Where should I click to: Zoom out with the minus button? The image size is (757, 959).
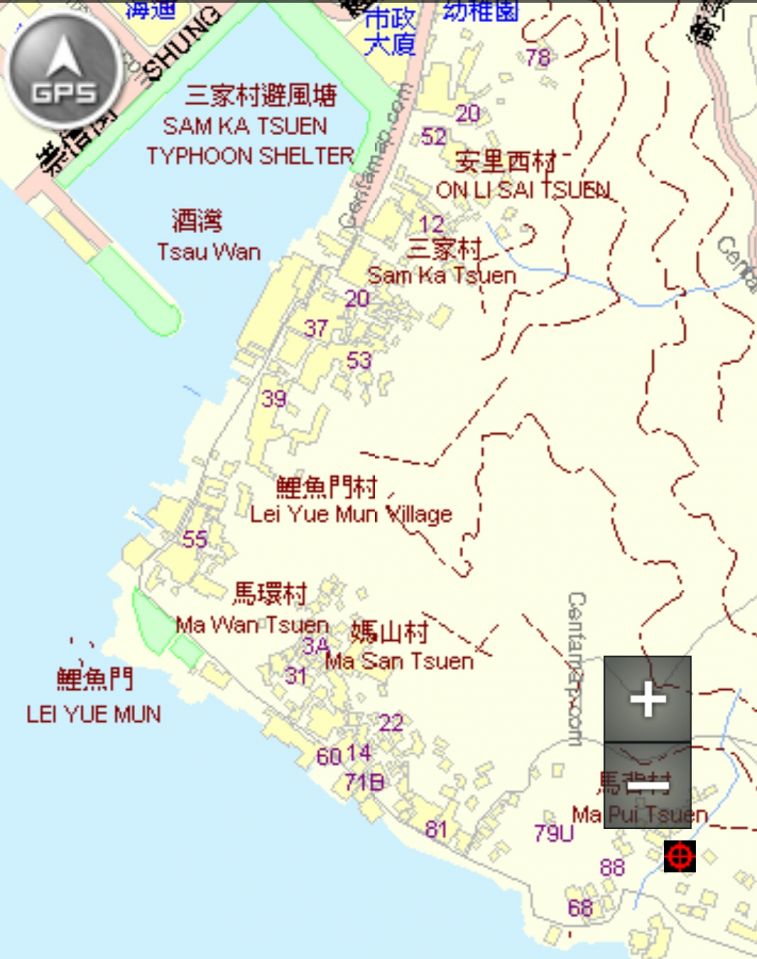tap(647, 785)
